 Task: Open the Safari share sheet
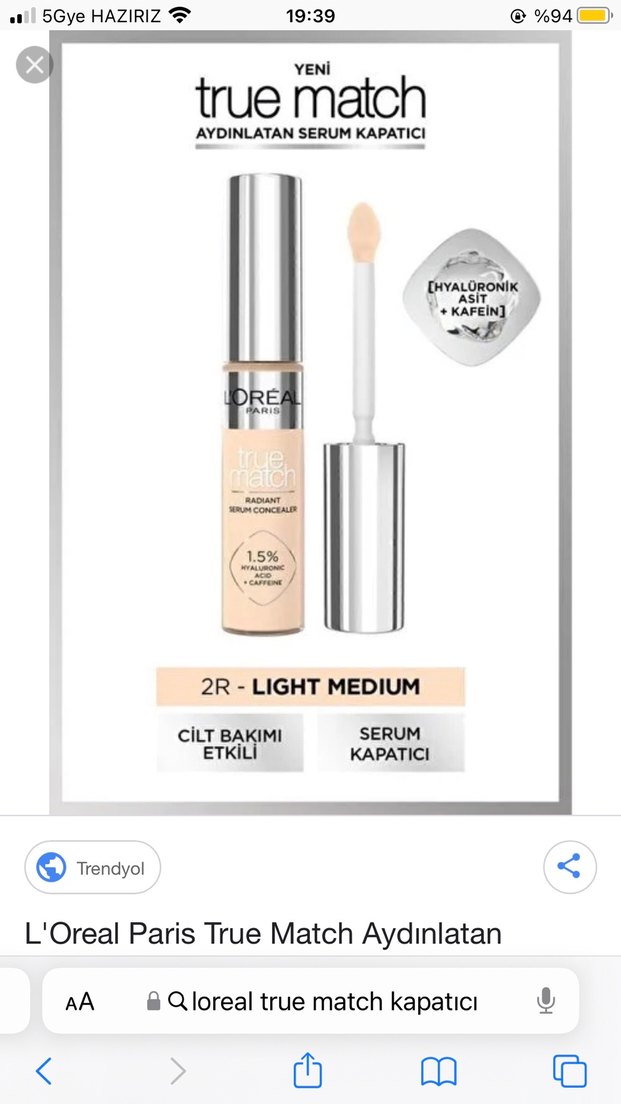click(307, 1071)
